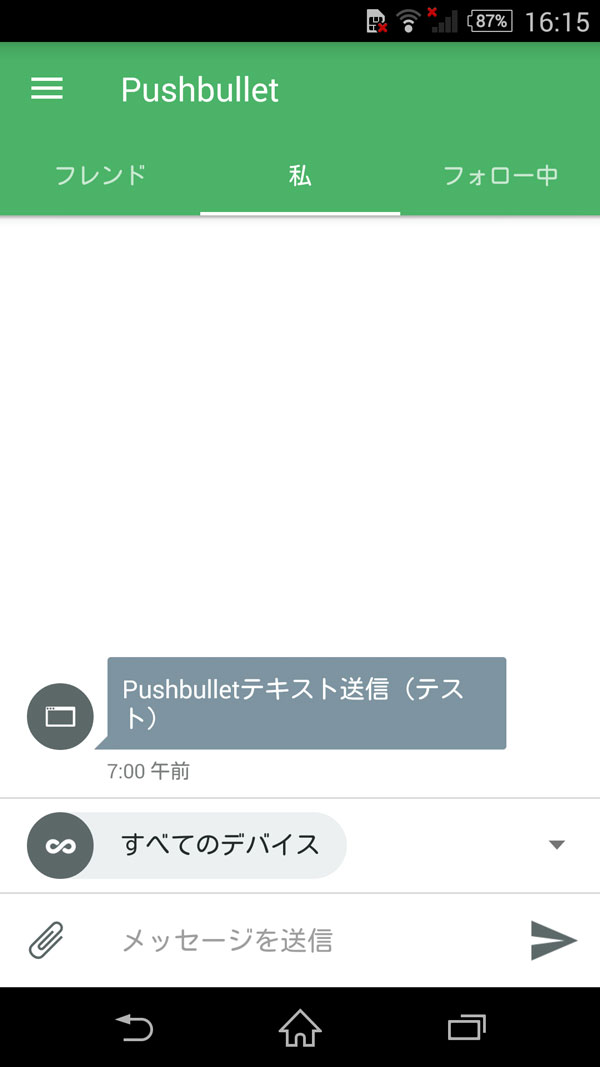Switch to the フォロー中 tab
The height and width of the screenshot is (1067, 600).
pyautogui.click(x=500, y=176)
